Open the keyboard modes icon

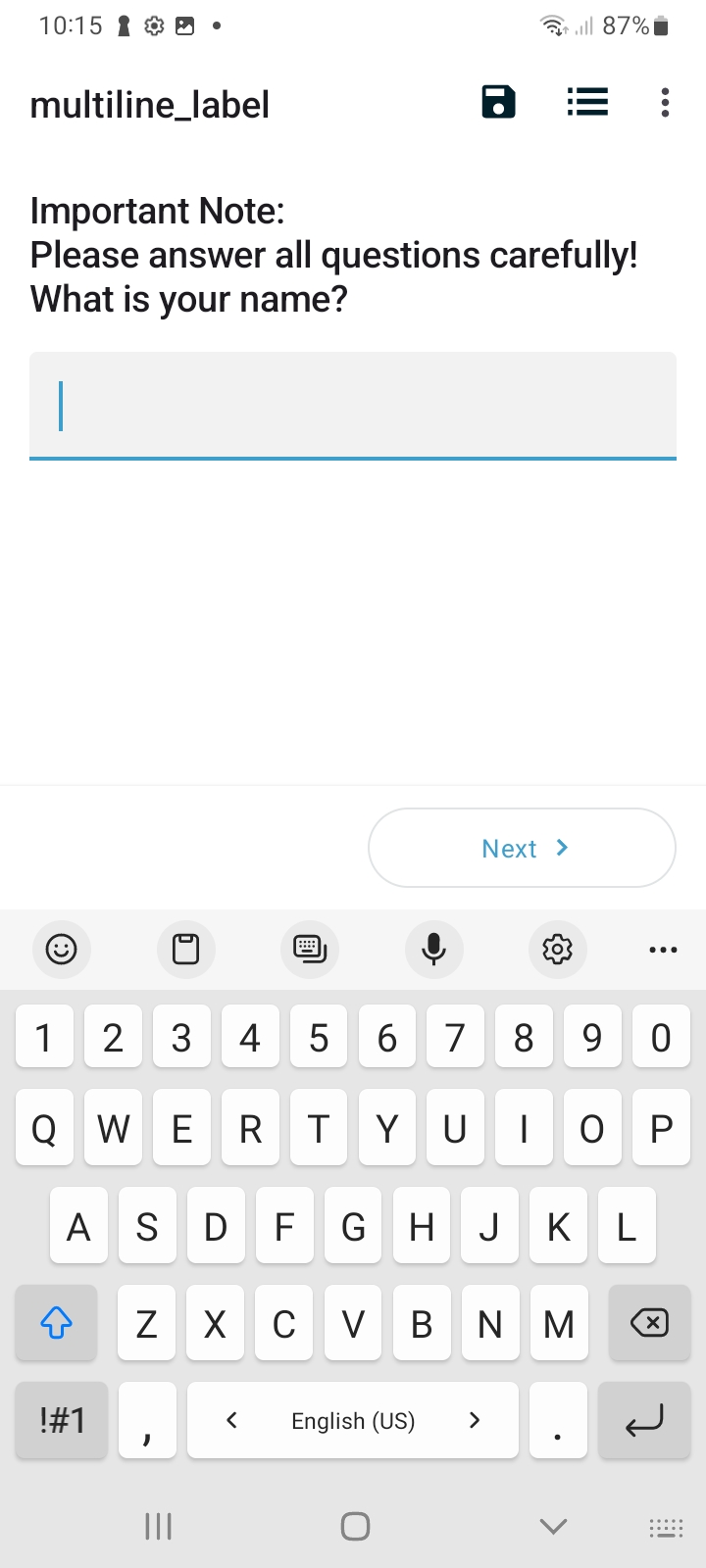[x=310, y=949]
